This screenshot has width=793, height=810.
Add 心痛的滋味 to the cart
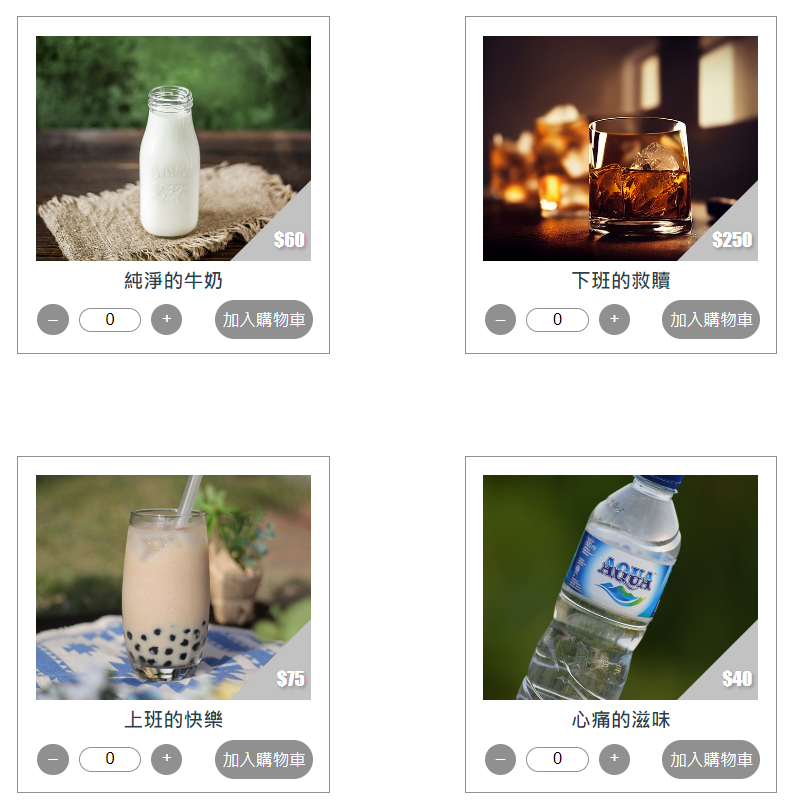click(x=711, y=759)
